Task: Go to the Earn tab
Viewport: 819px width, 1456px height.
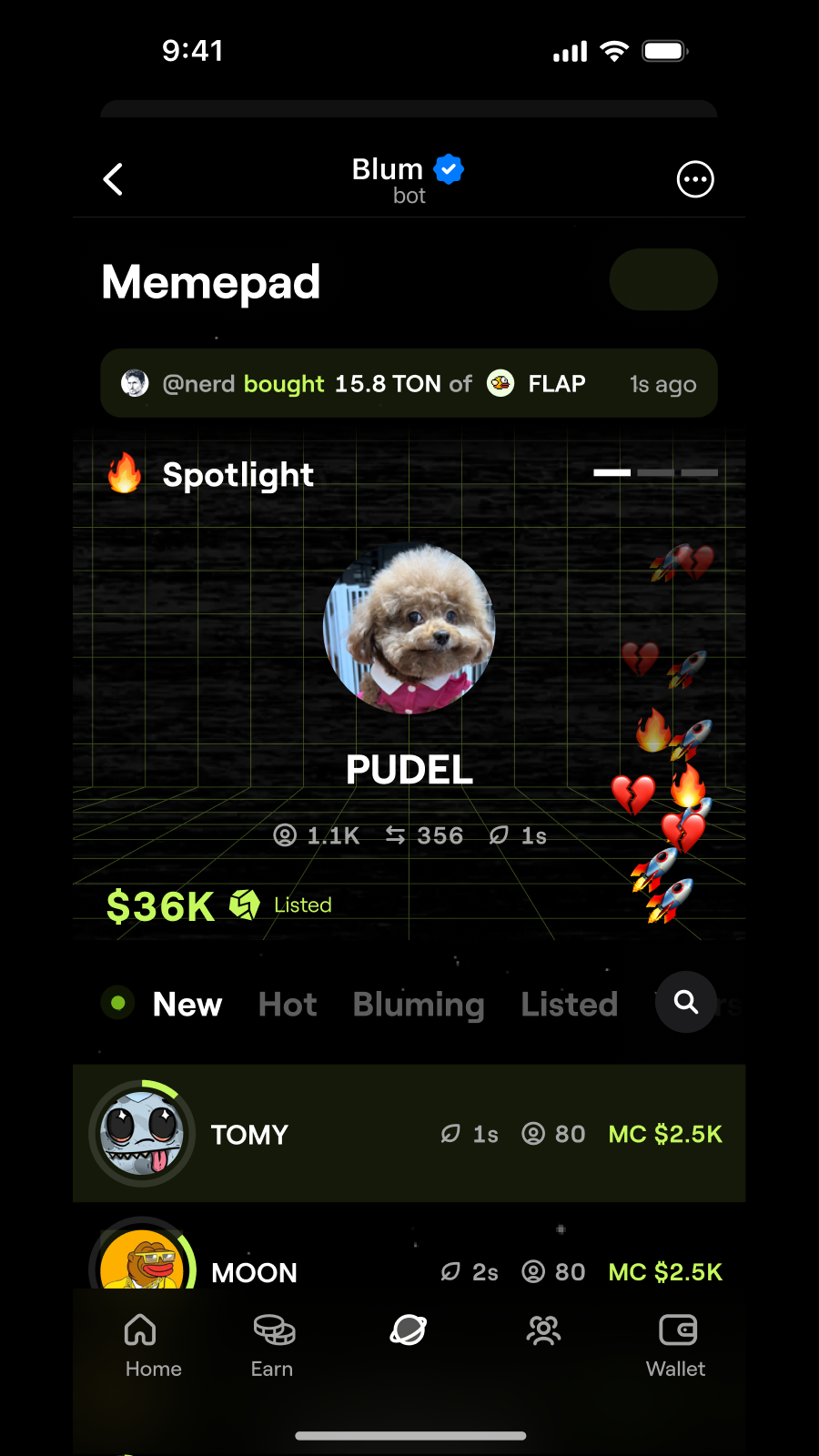Action: [272, 1345]
